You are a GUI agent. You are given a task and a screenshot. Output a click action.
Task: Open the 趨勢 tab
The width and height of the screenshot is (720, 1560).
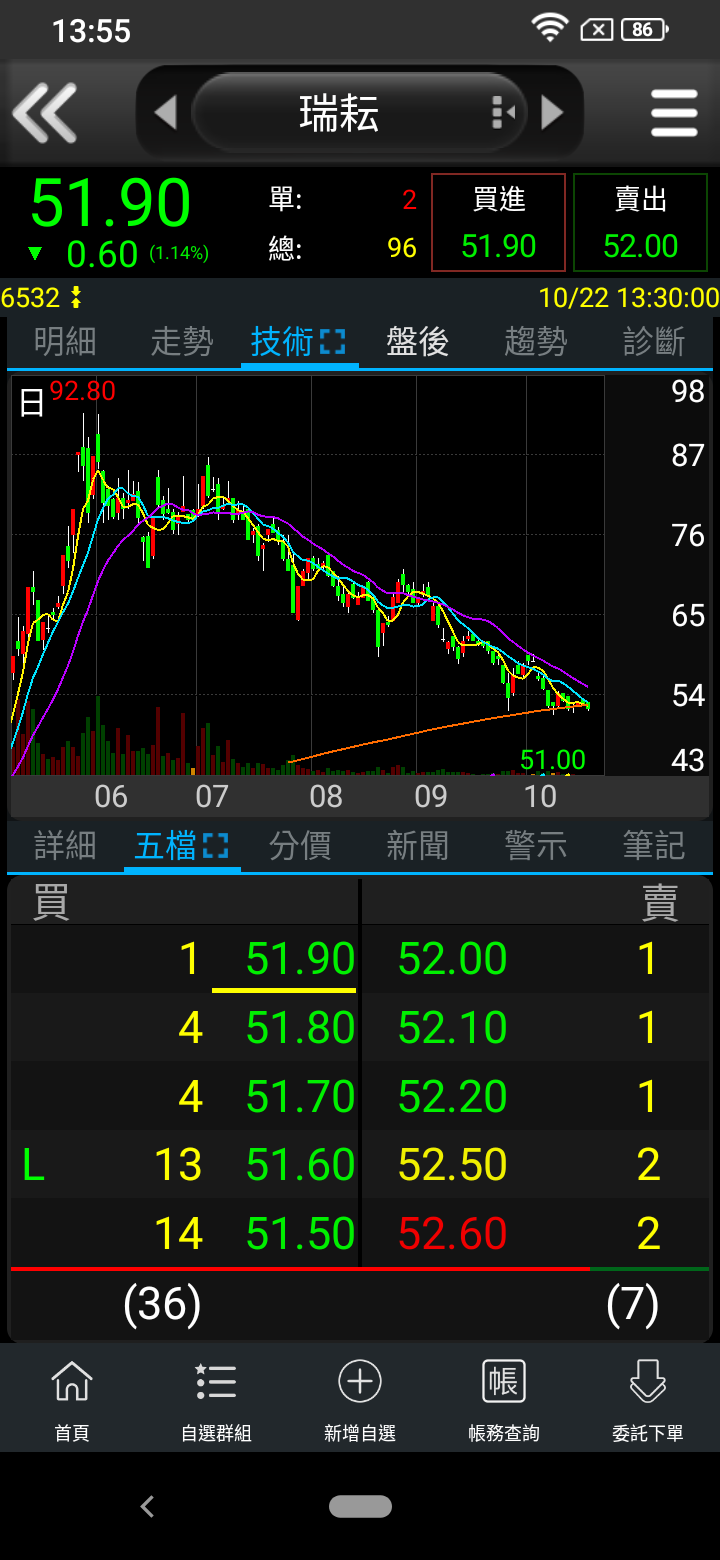click(535, 342)
